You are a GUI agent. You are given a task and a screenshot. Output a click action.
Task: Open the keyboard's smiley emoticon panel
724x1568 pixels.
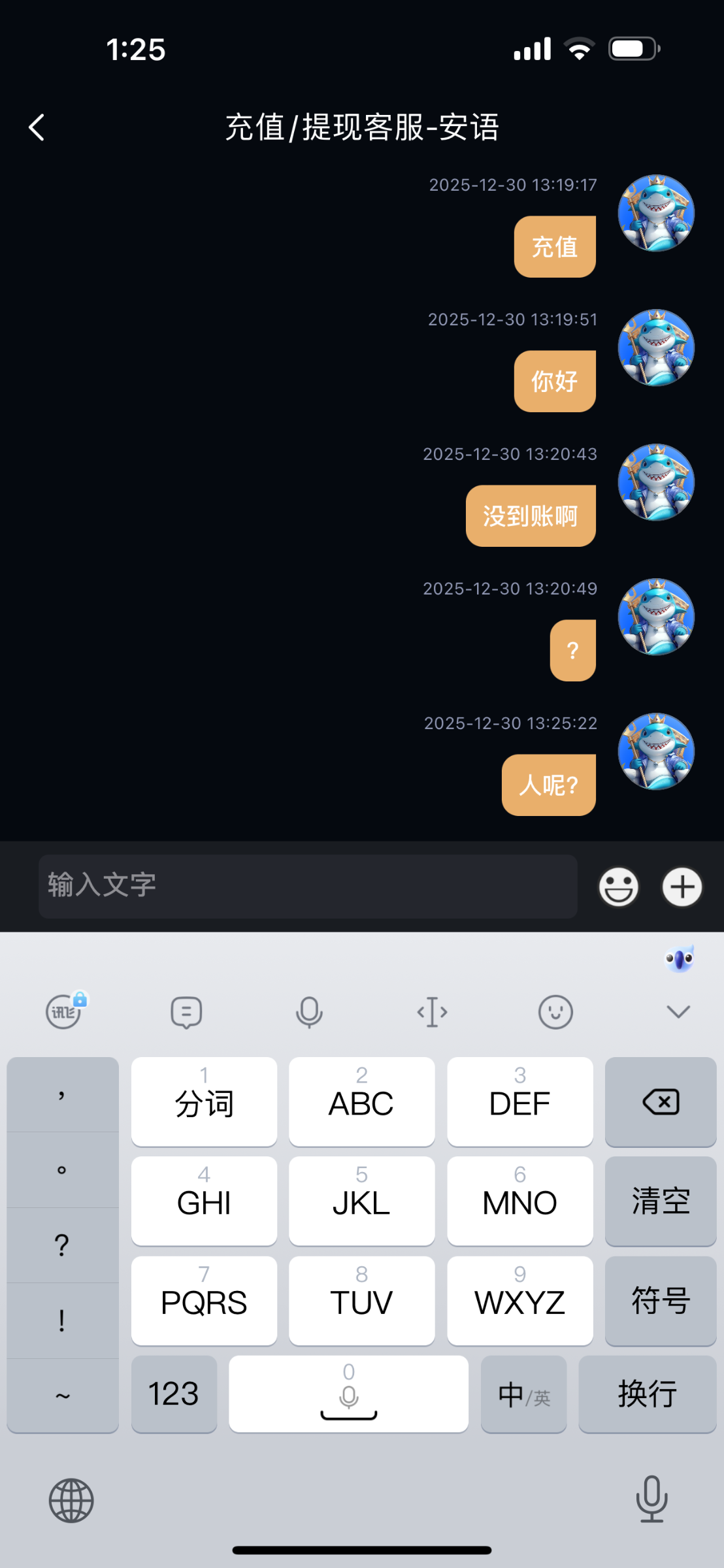tap(555, 1012)
